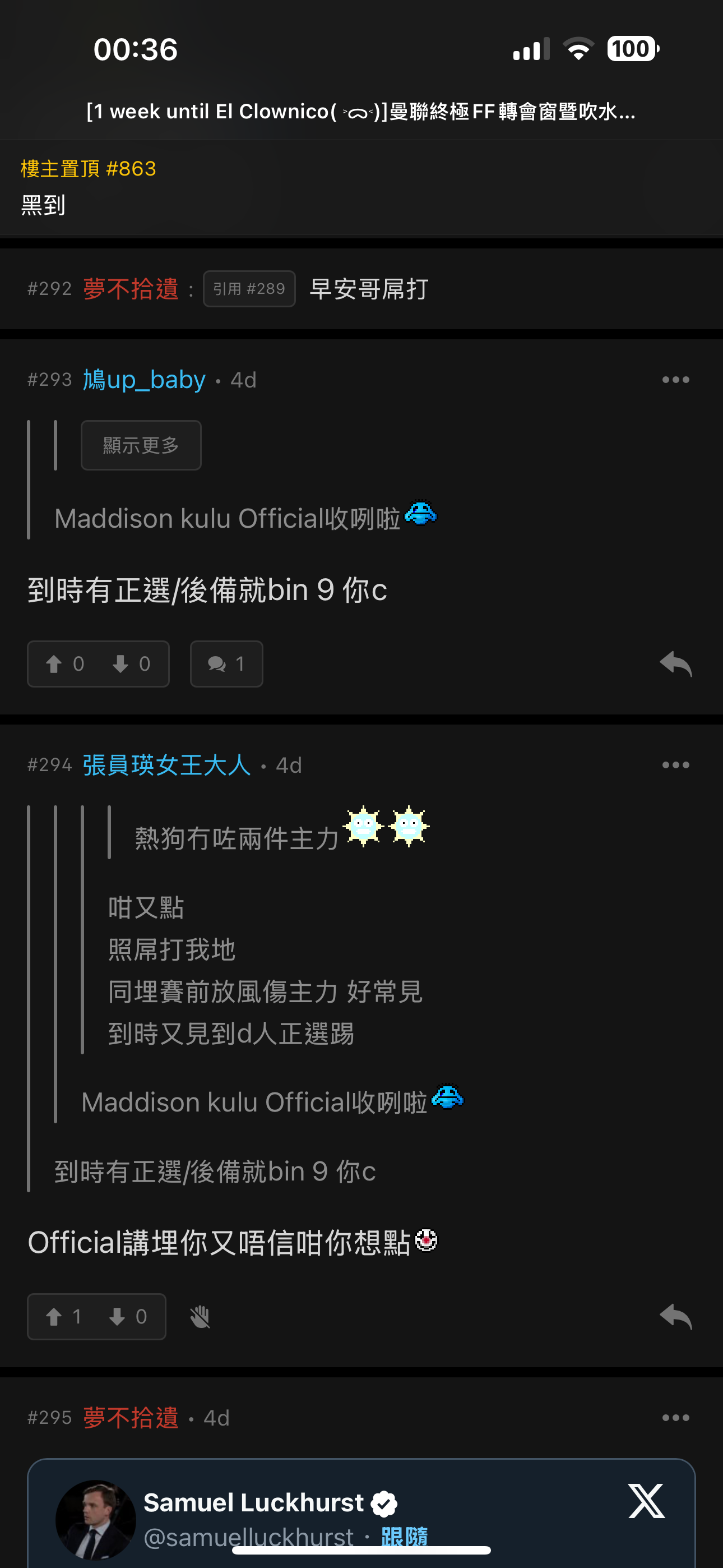
Task: Open the pinned post #863 banner
Action: (361, 187)
